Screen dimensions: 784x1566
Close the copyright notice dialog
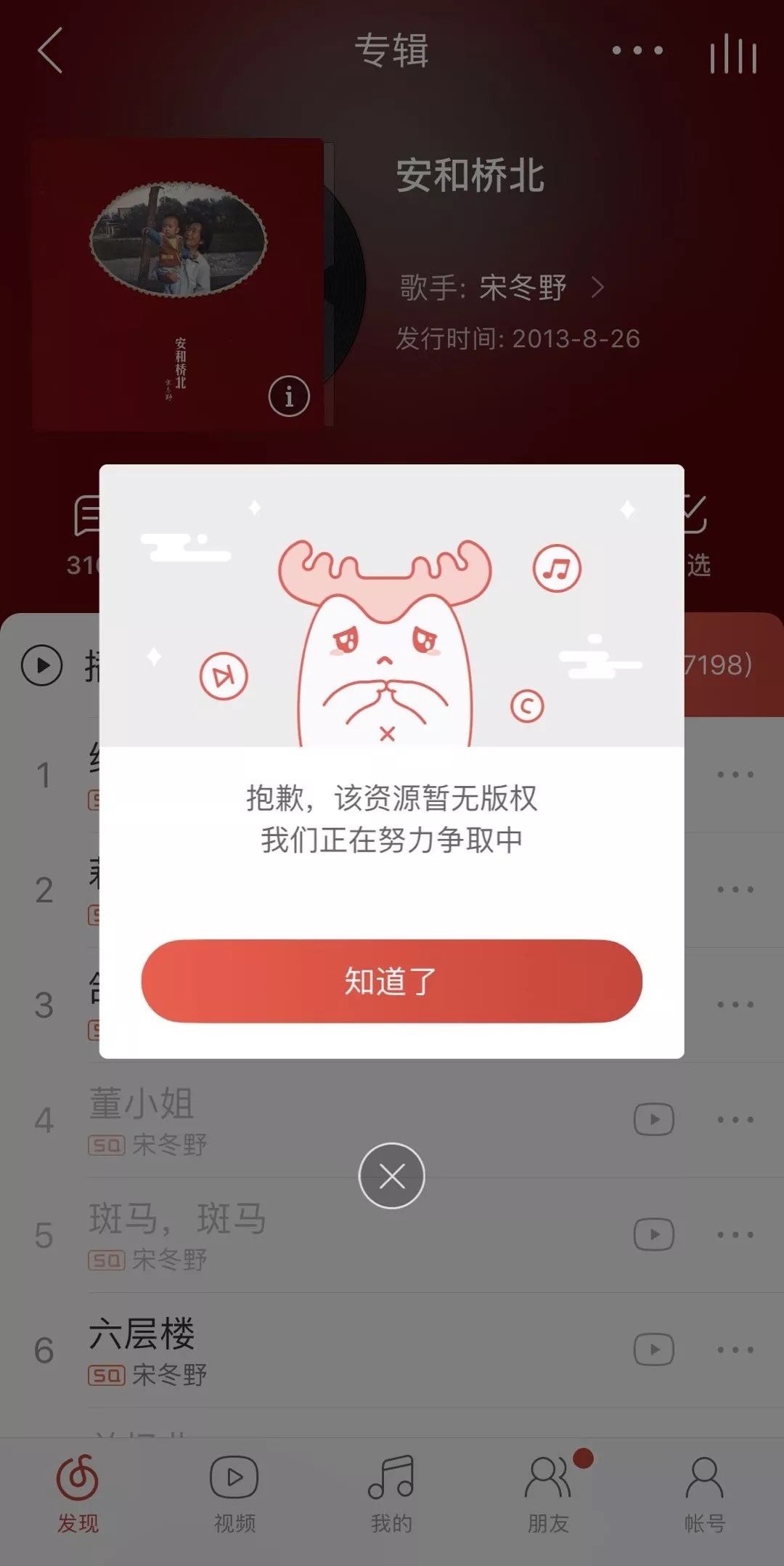pyautogui.click(x=391, y=1175)
